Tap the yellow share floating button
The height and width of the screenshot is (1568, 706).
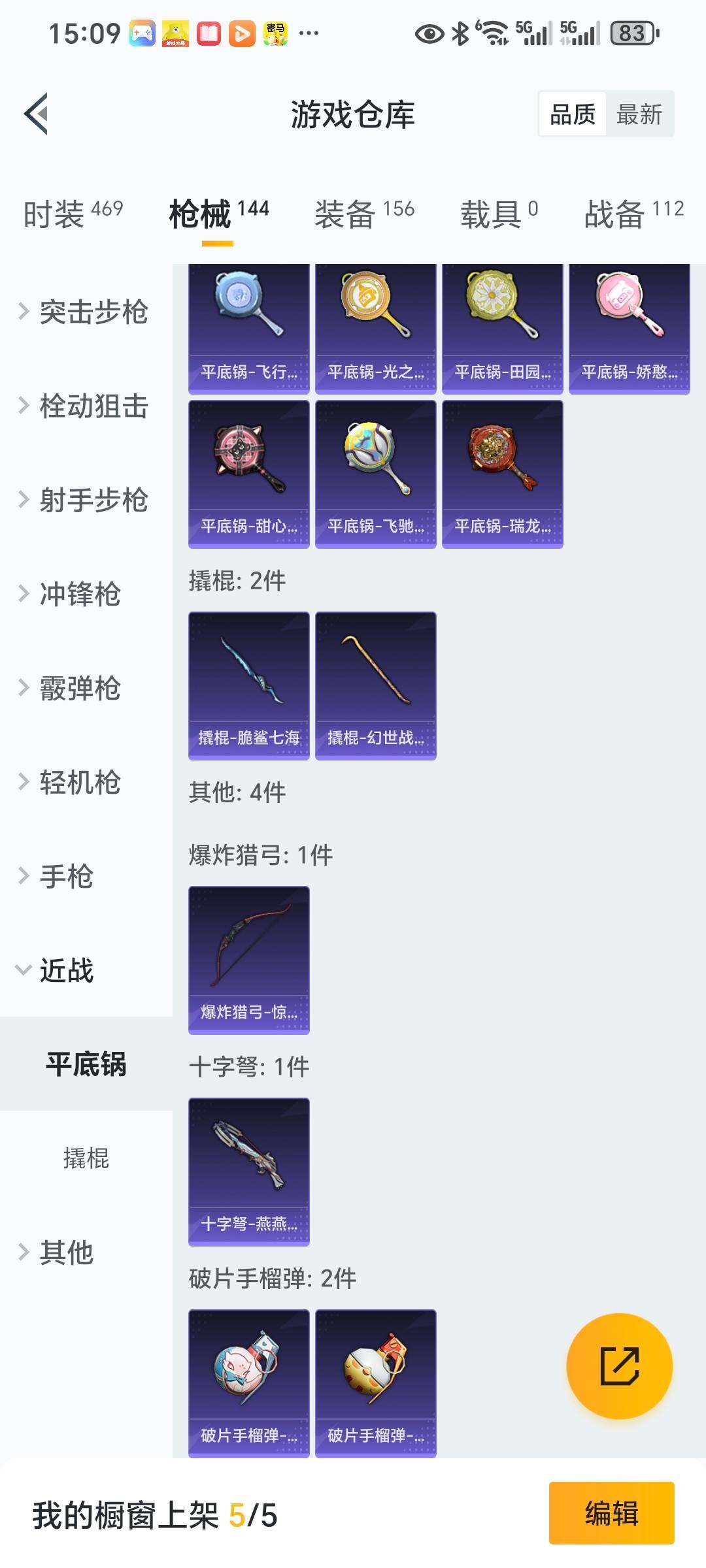[x=619, y=1366]
